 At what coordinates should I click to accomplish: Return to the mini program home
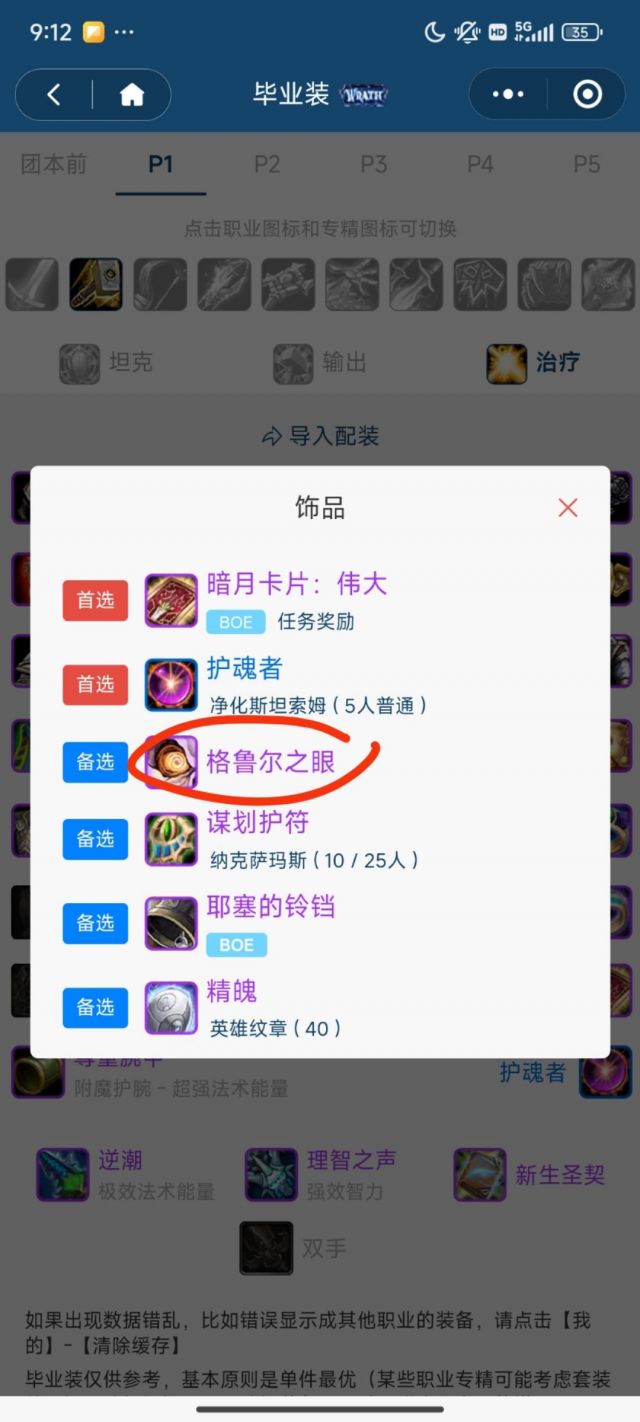(132, 95)
